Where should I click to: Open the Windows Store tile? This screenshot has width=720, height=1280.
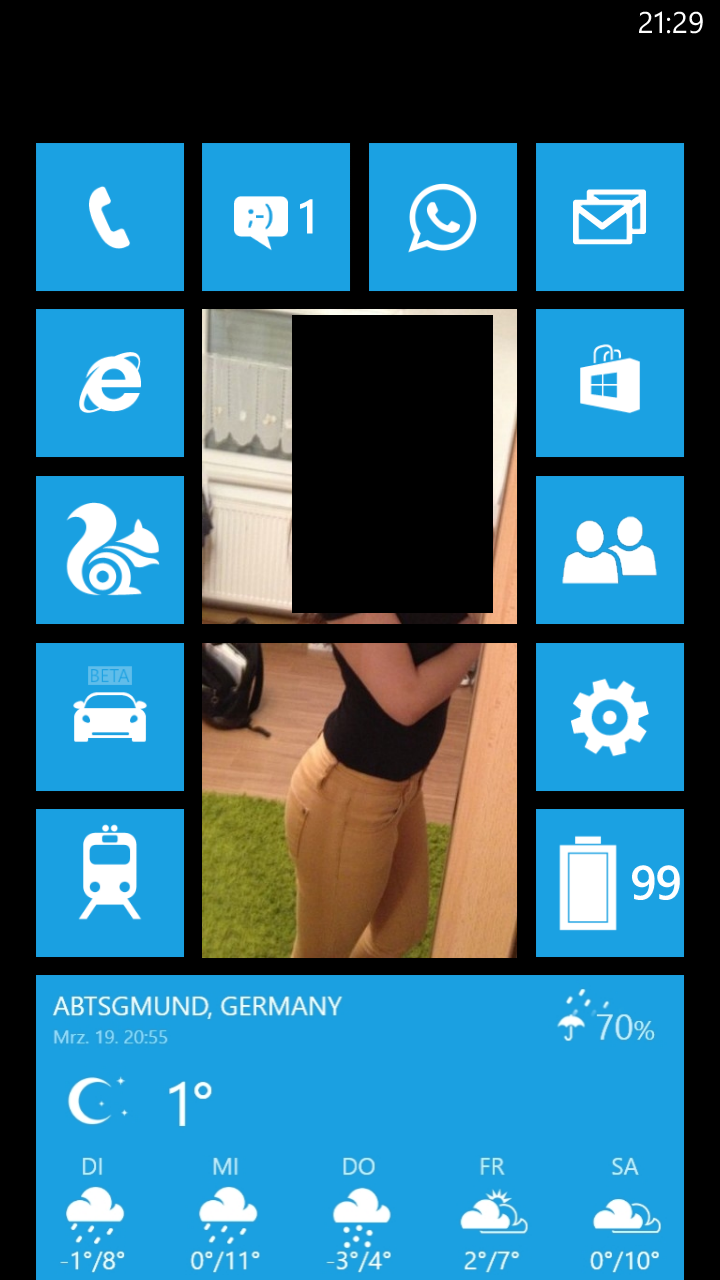610,383
